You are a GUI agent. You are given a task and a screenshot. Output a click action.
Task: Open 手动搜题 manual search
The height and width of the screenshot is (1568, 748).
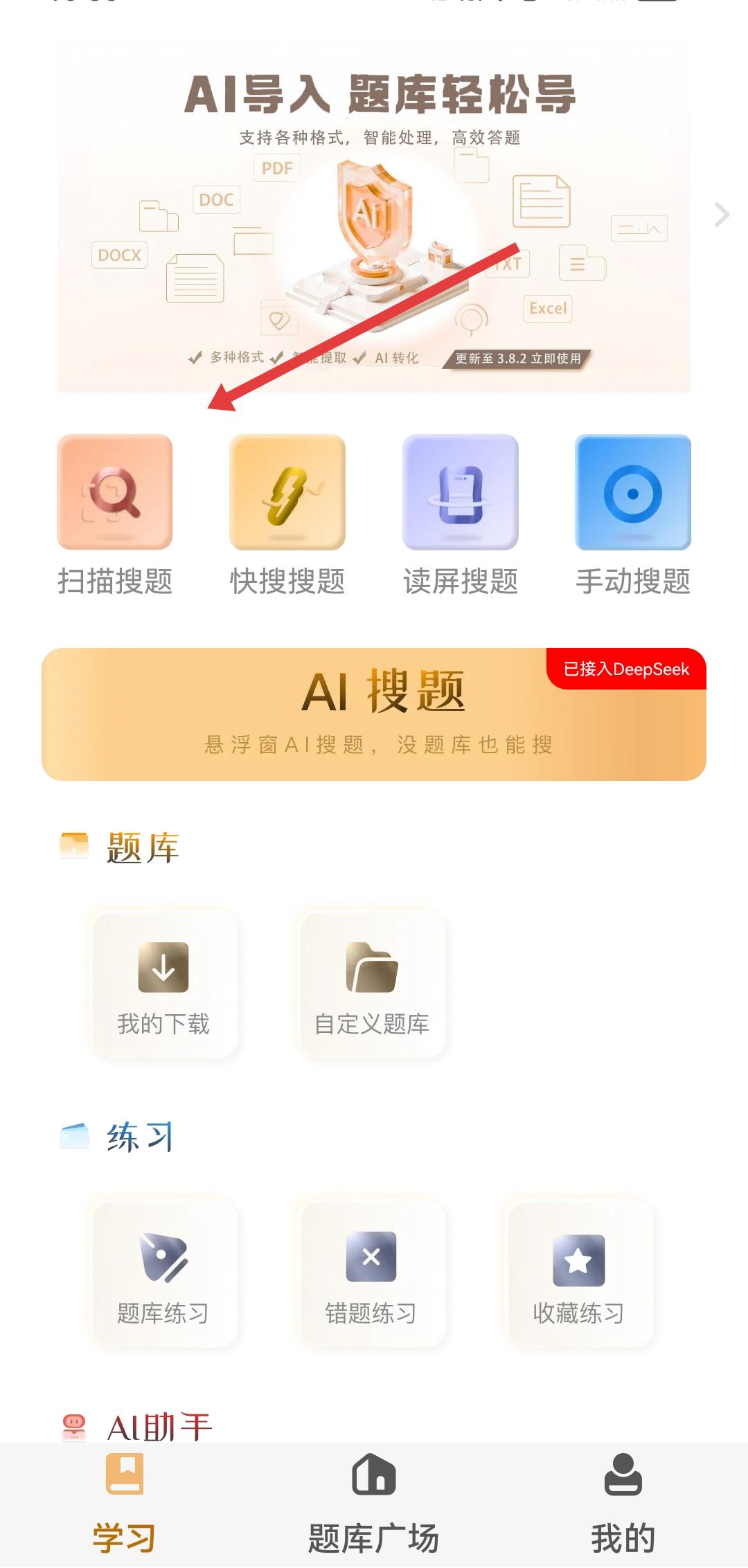633,493
